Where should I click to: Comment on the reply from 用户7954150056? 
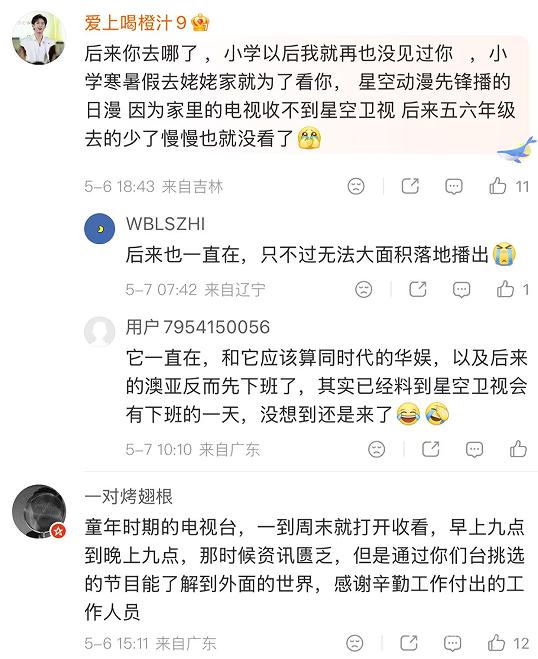[475, 449]
